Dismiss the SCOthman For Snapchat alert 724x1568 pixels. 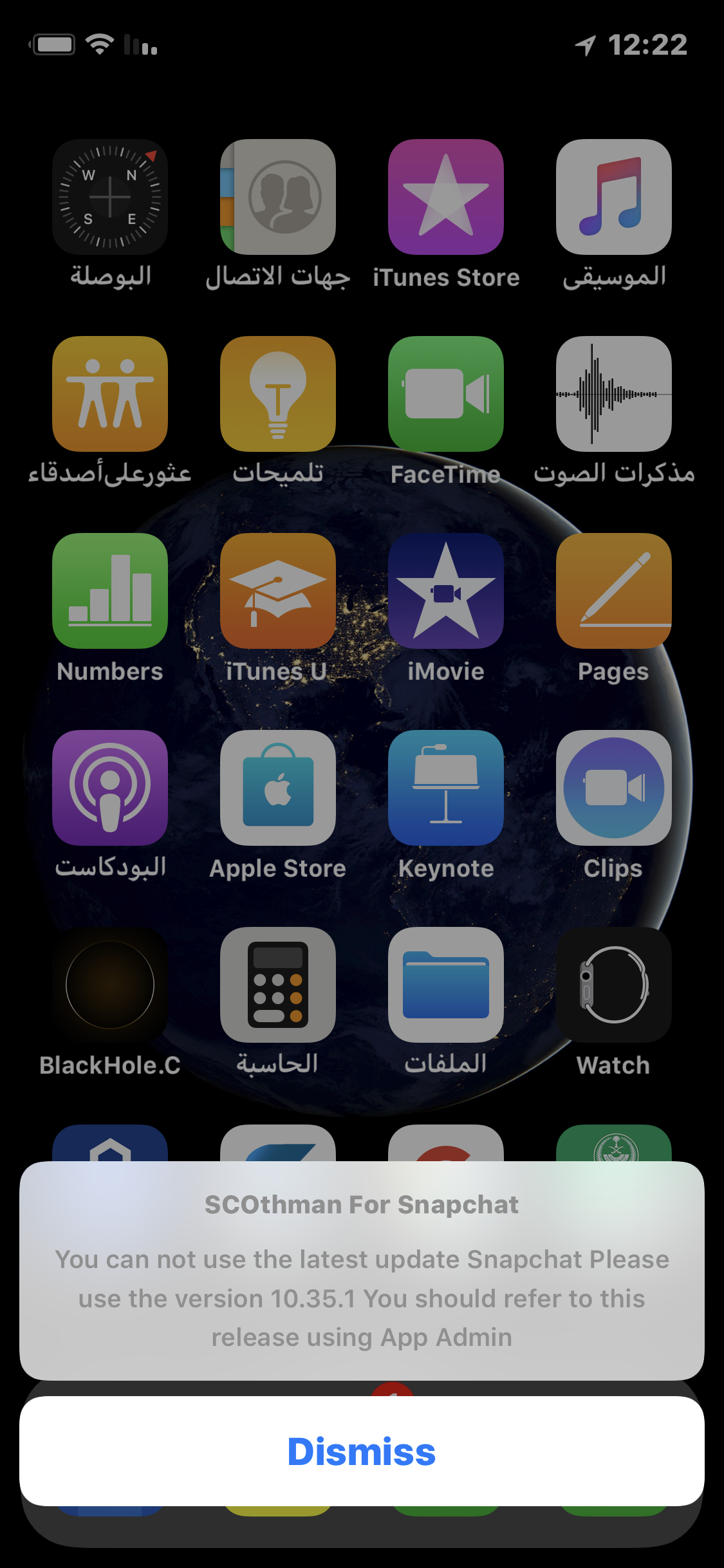(x=362, y=1451)
